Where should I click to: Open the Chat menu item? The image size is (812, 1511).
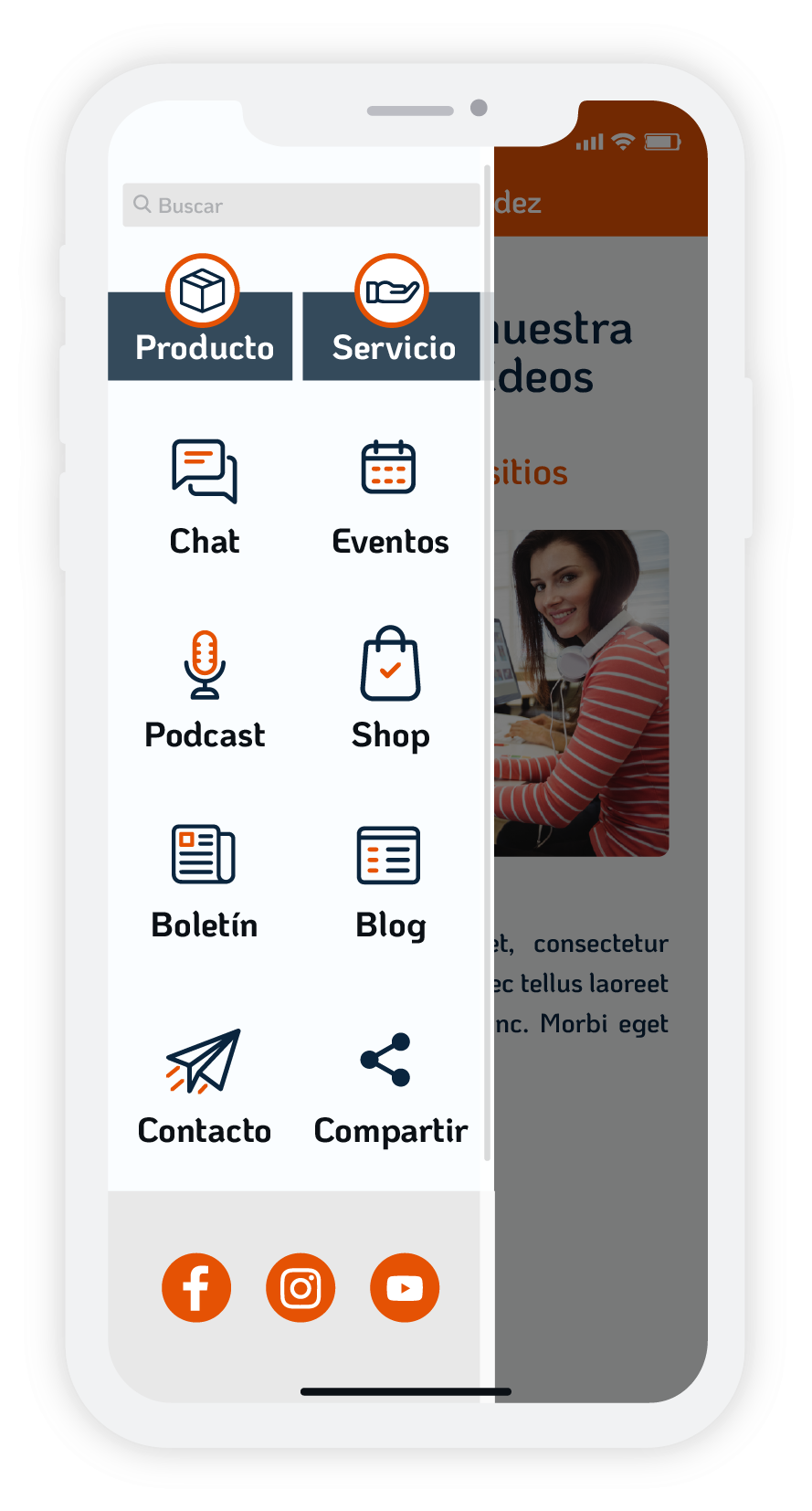205,498
